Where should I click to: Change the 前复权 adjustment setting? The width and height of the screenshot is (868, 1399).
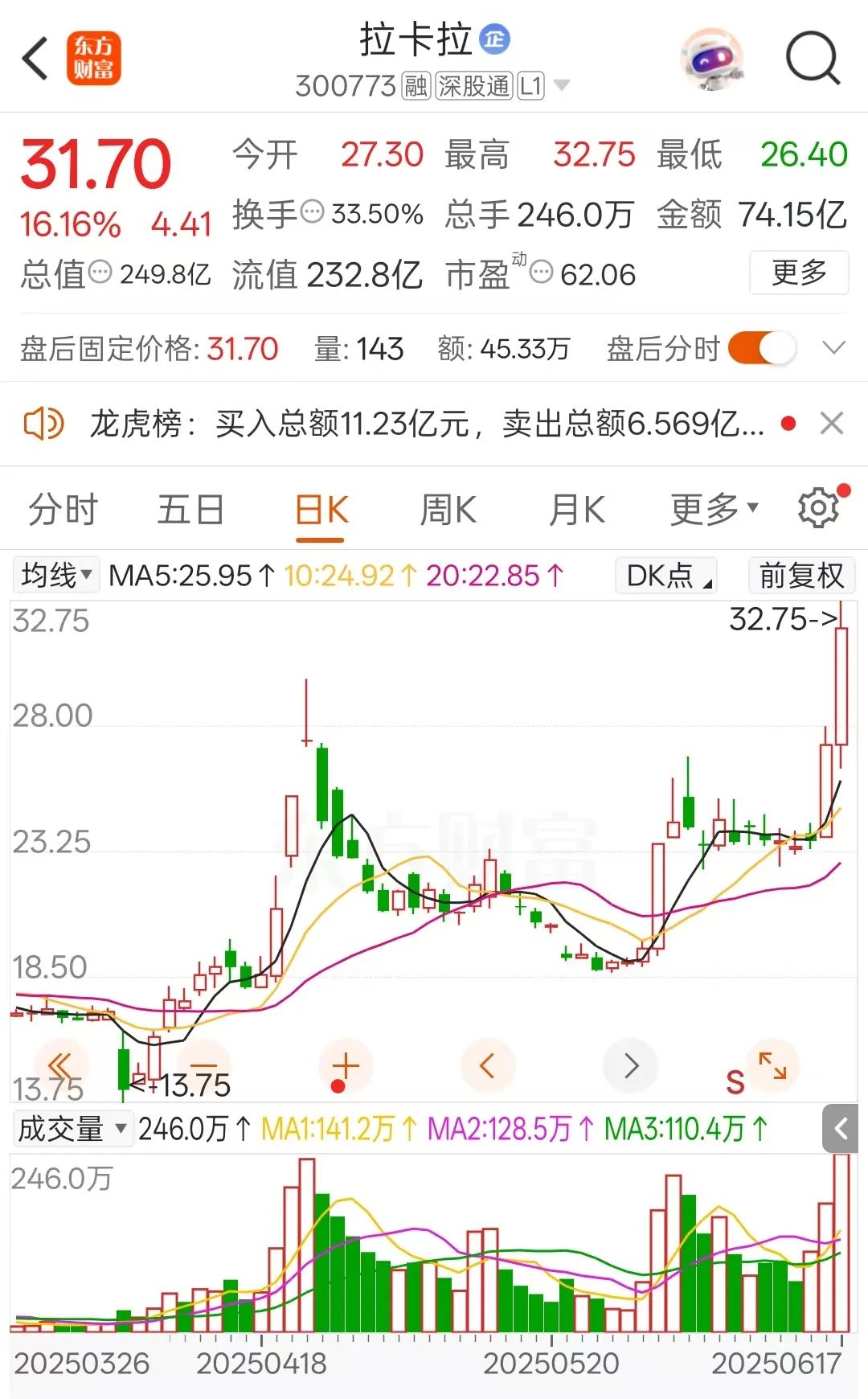801,576
